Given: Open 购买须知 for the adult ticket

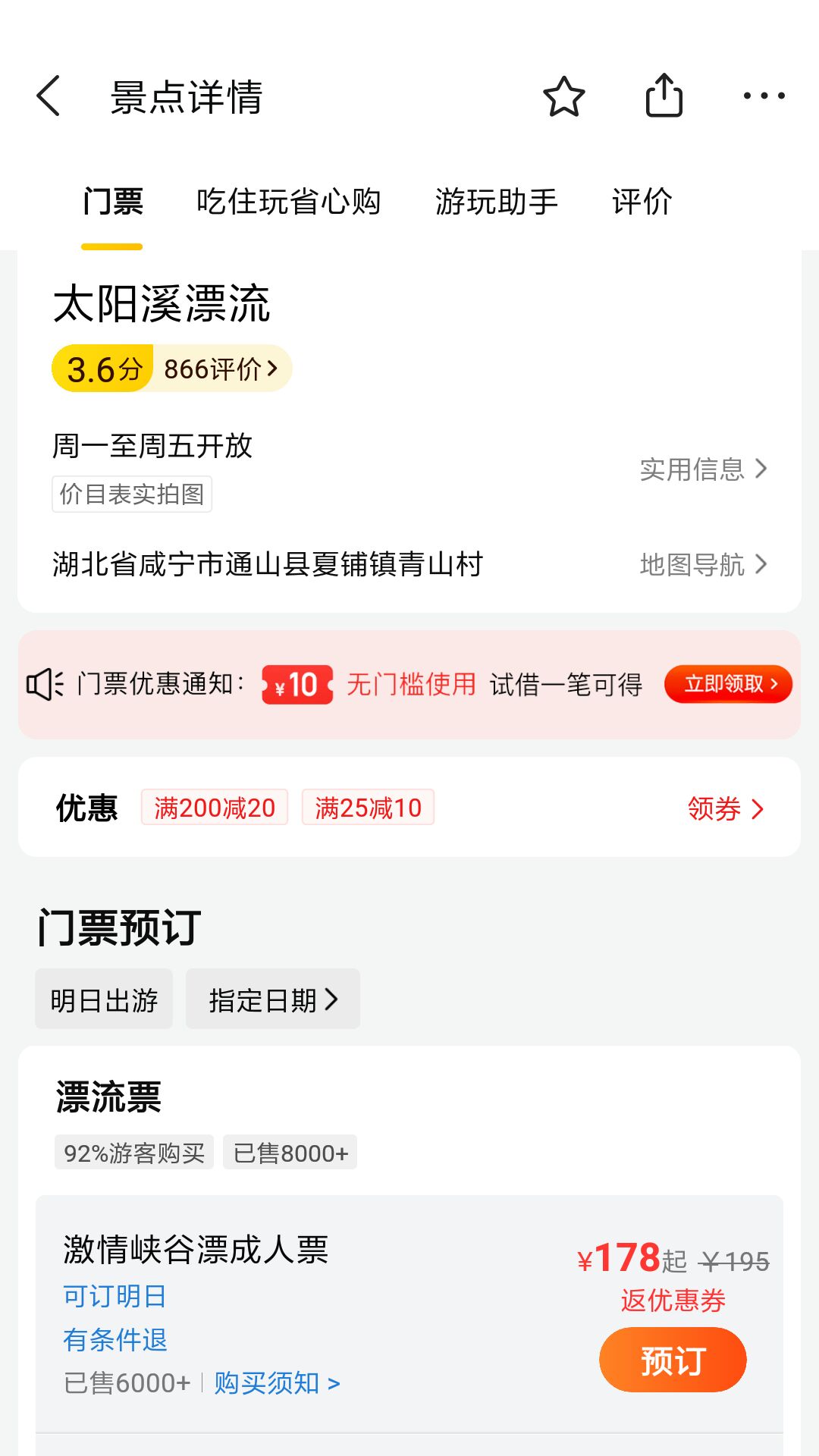Looking at the screenshot, I should pyautogui.click(x=277, y=1383).
